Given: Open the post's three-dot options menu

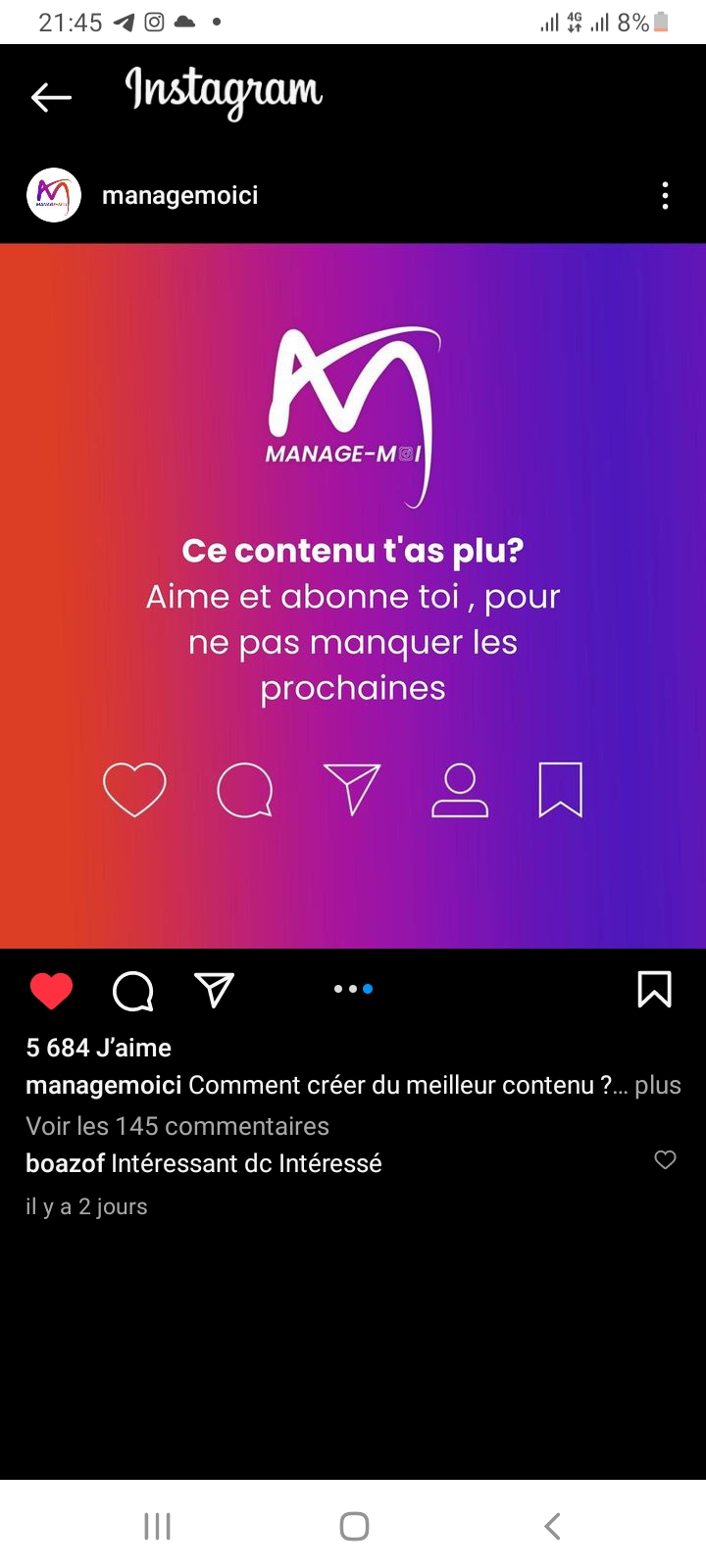Looking at the screenshot, I should tap(665, 196).
